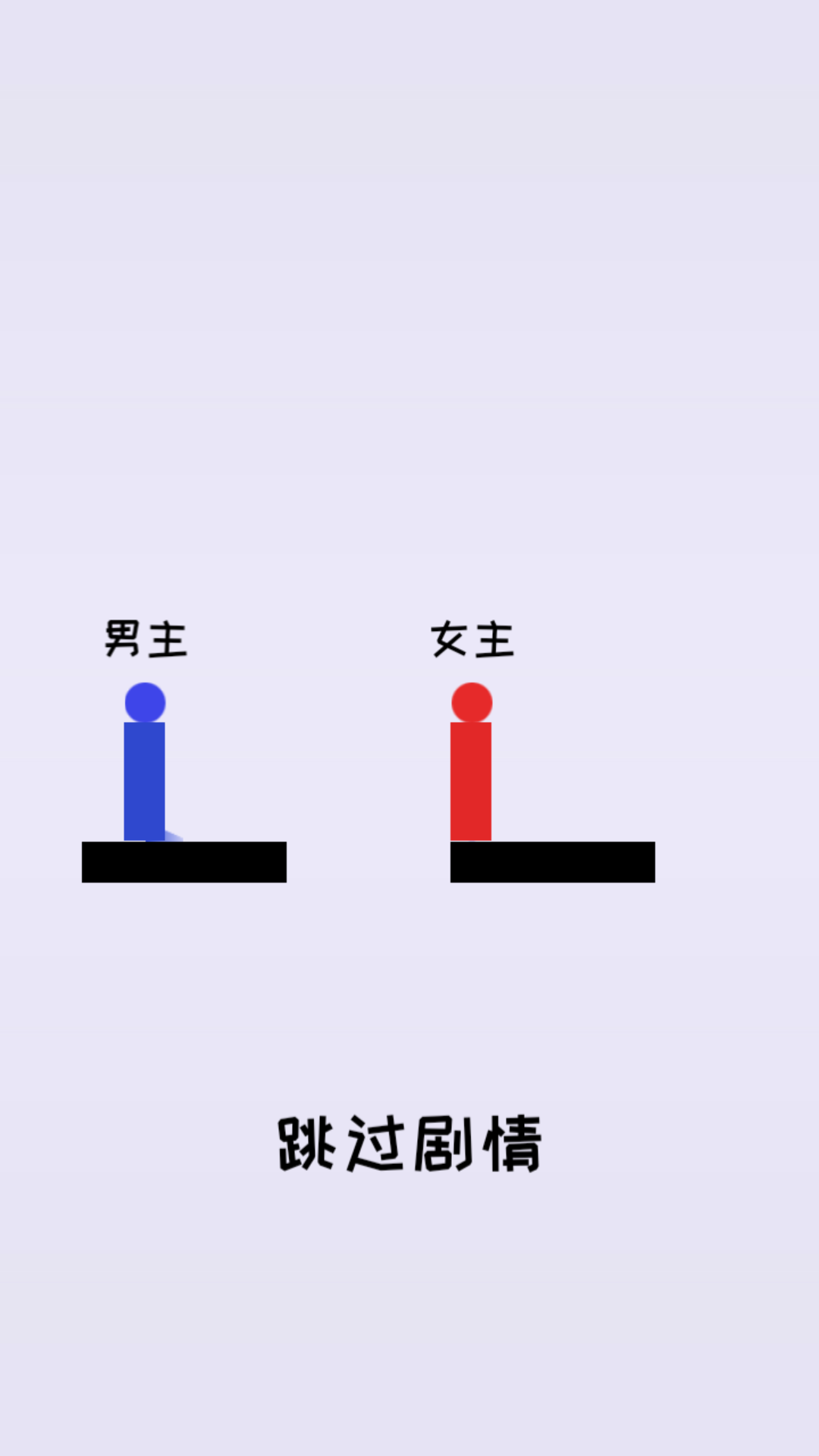Tap 跳过剧情 to skip the story
Image resolution: width=819 pixels, height=1456 pixels.
(409, 1144)
